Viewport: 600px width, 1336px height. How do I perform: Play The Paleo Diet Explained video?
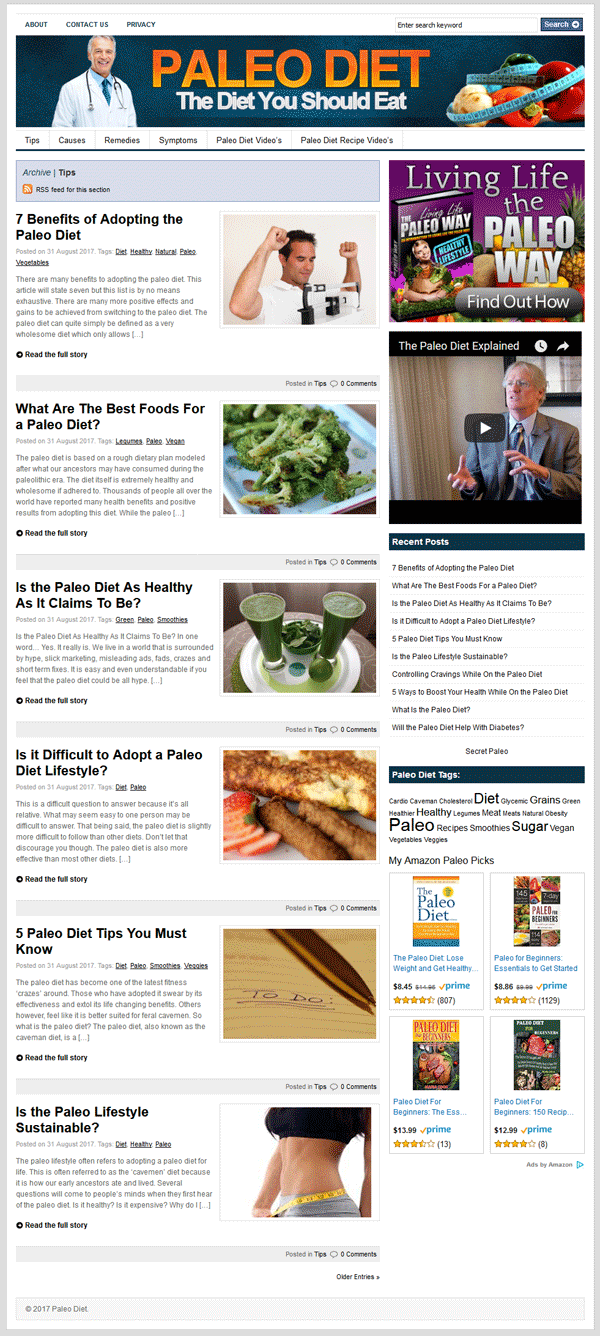tap(486, 428)
